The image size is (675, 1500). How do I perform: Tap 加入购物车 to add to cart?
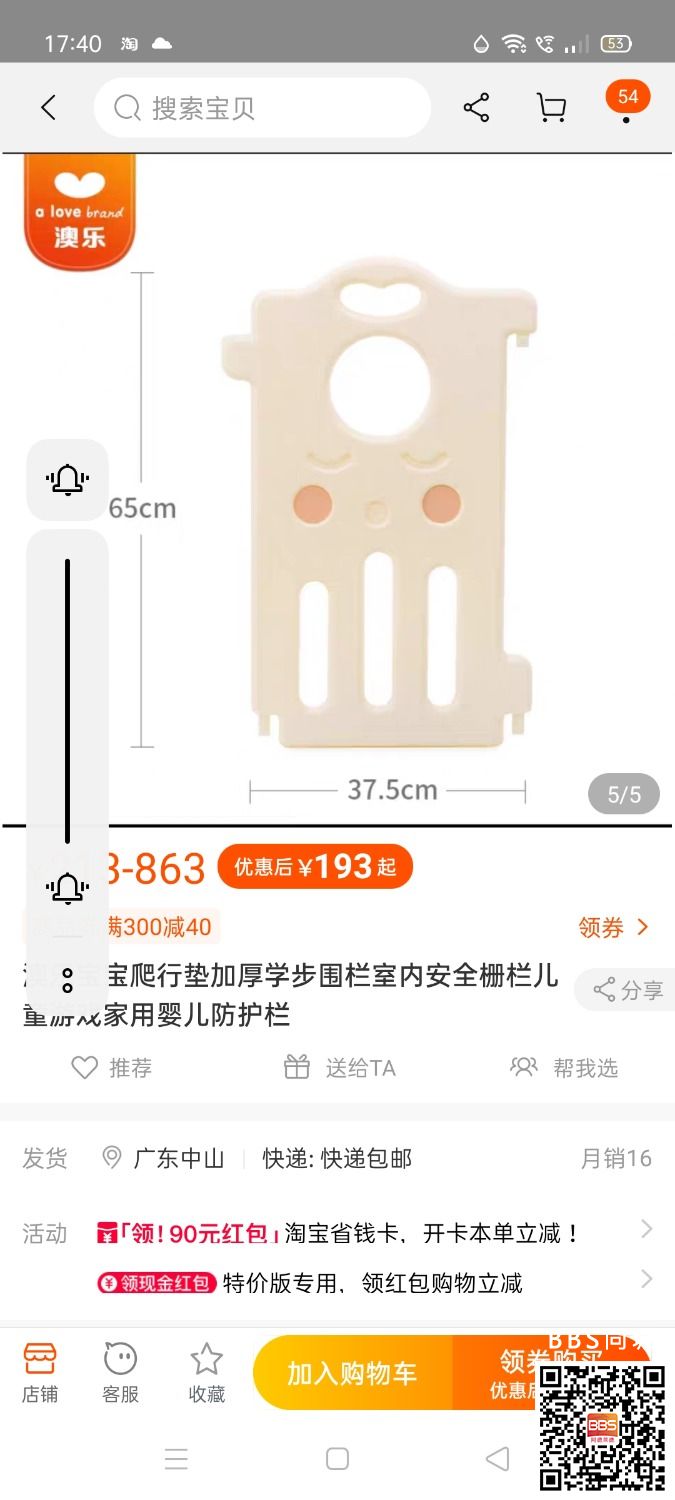pyautogui.click(x=352, y=1373)
